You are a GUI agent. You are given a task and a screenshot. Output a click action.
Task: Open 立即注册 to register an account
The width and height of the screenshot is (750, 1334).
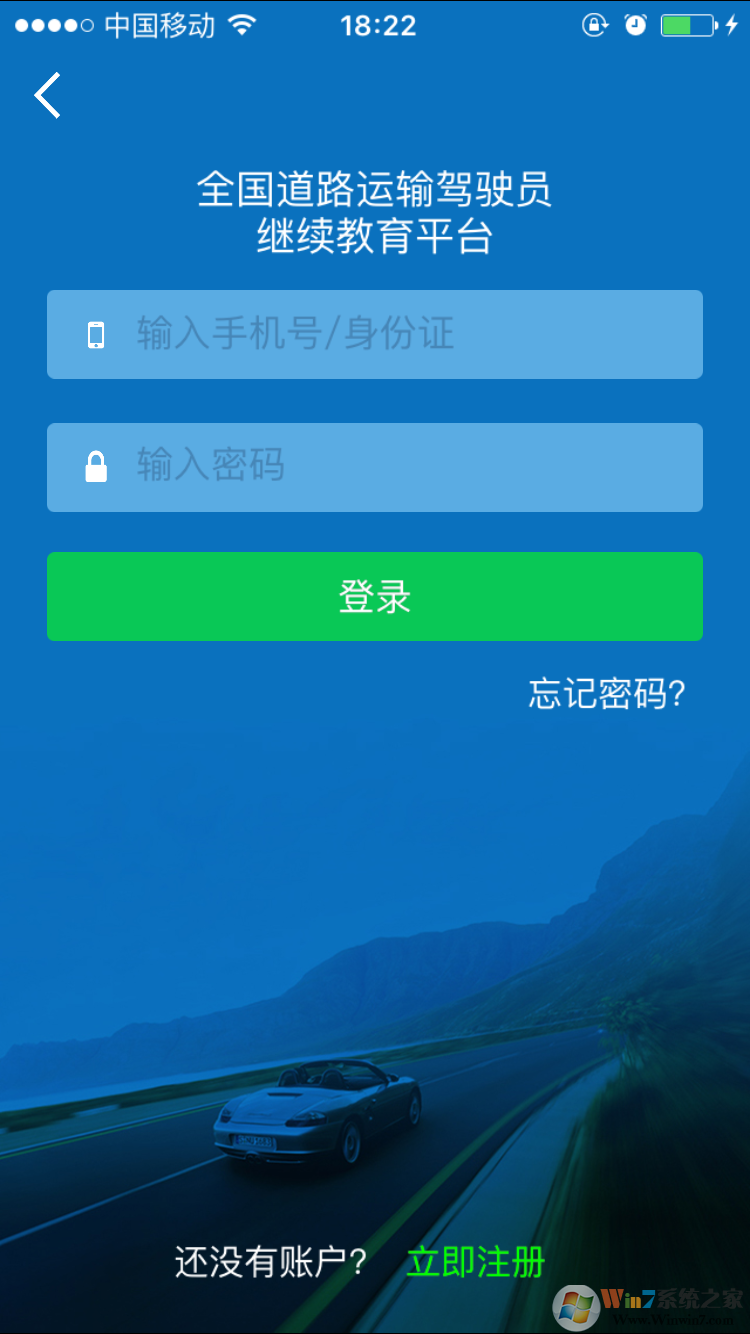tap(475, 1262)
